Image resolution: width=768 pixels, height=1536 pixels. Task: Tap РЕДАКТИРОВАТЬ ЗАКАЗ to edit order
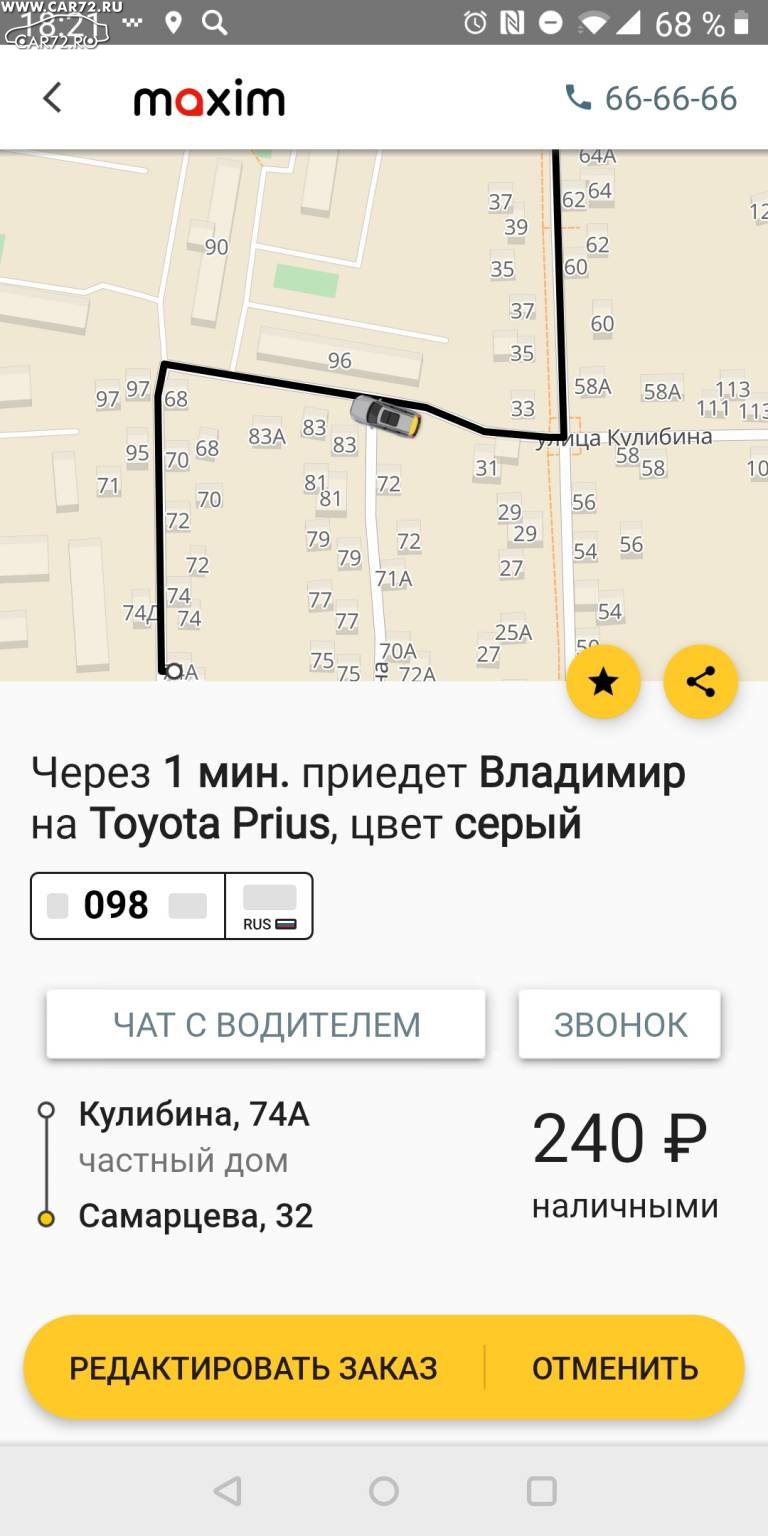(x=254, y=1367)
